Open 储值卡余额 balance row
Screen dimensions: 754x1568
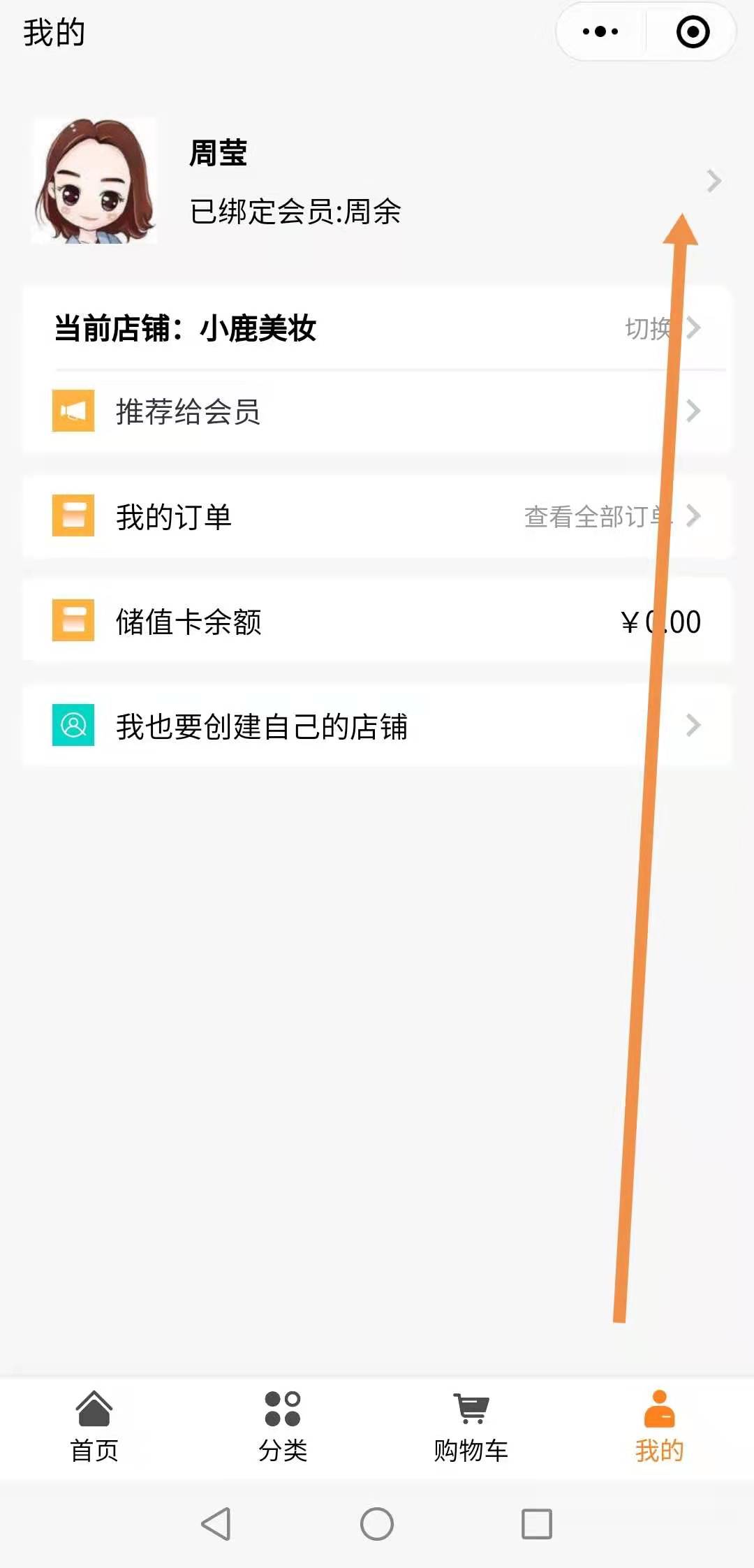(x=377, y=621)
